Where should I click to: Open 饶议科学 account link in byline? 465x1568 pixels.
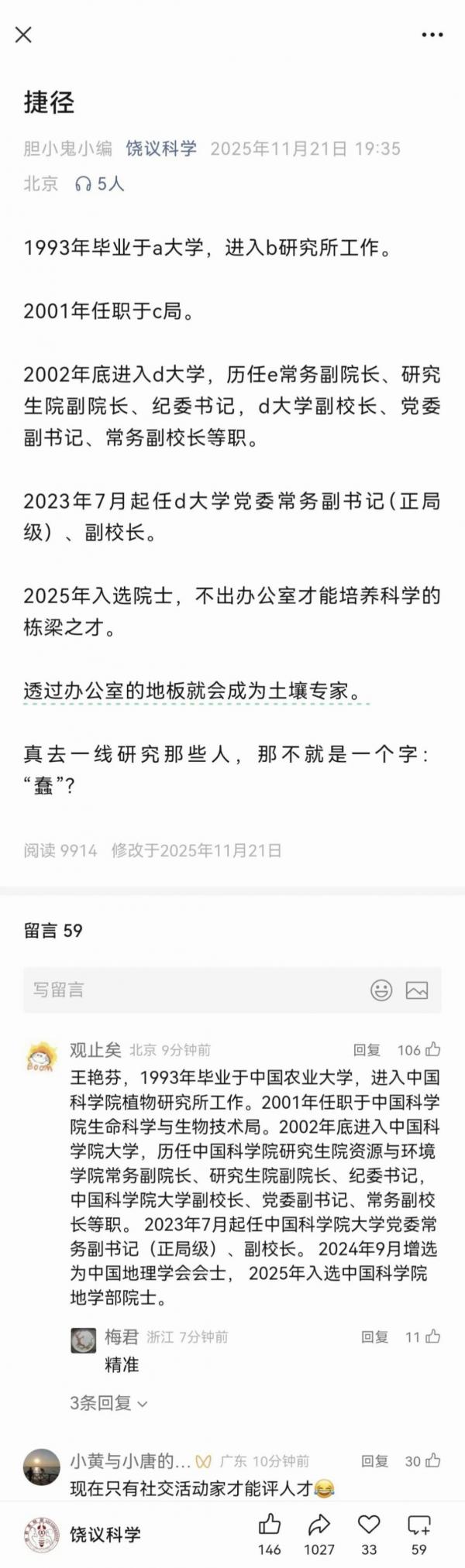point(161,149)
